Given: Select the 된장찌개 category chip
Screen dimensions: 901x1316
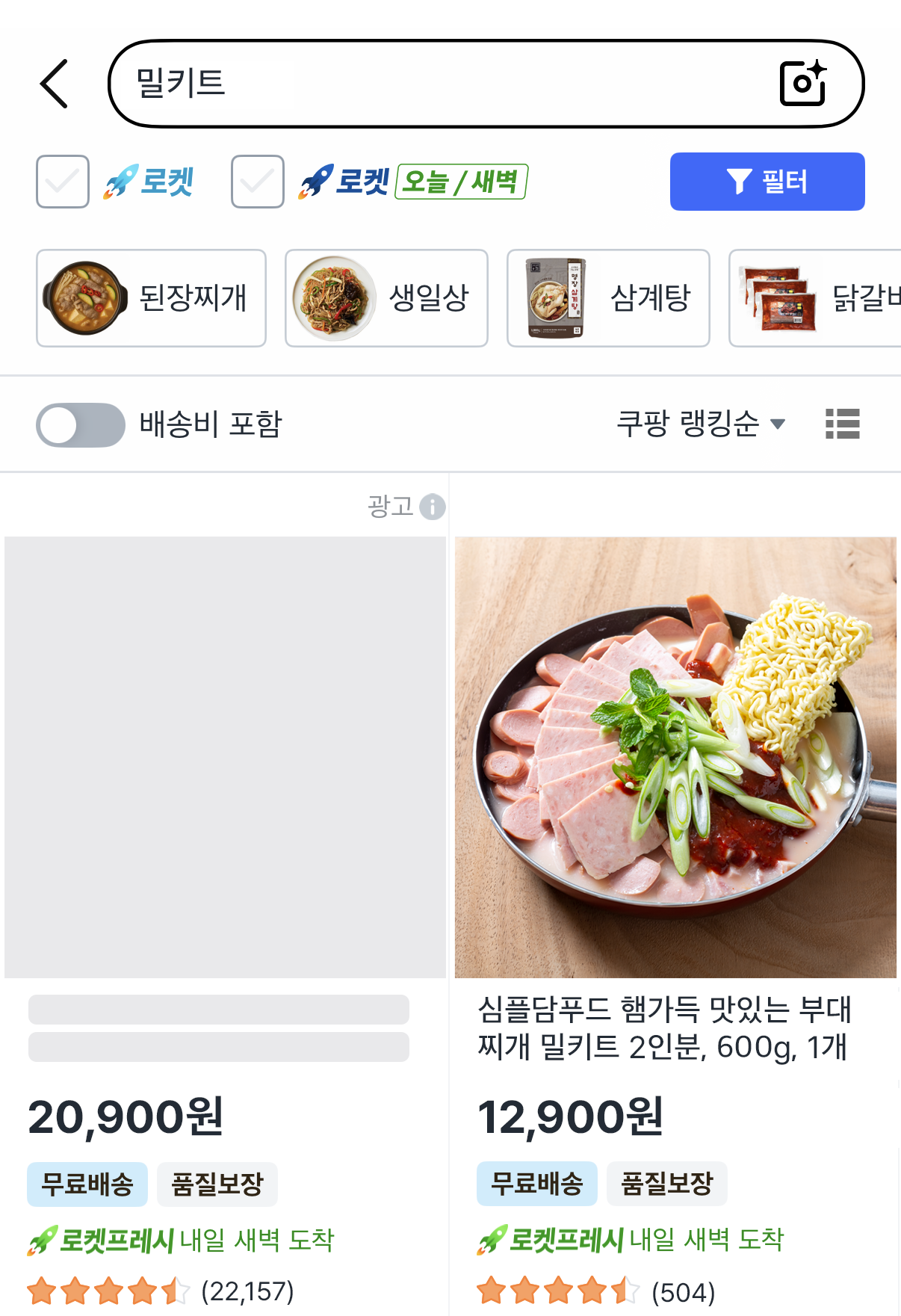Looking at the screenshot, I should point(151,298).
